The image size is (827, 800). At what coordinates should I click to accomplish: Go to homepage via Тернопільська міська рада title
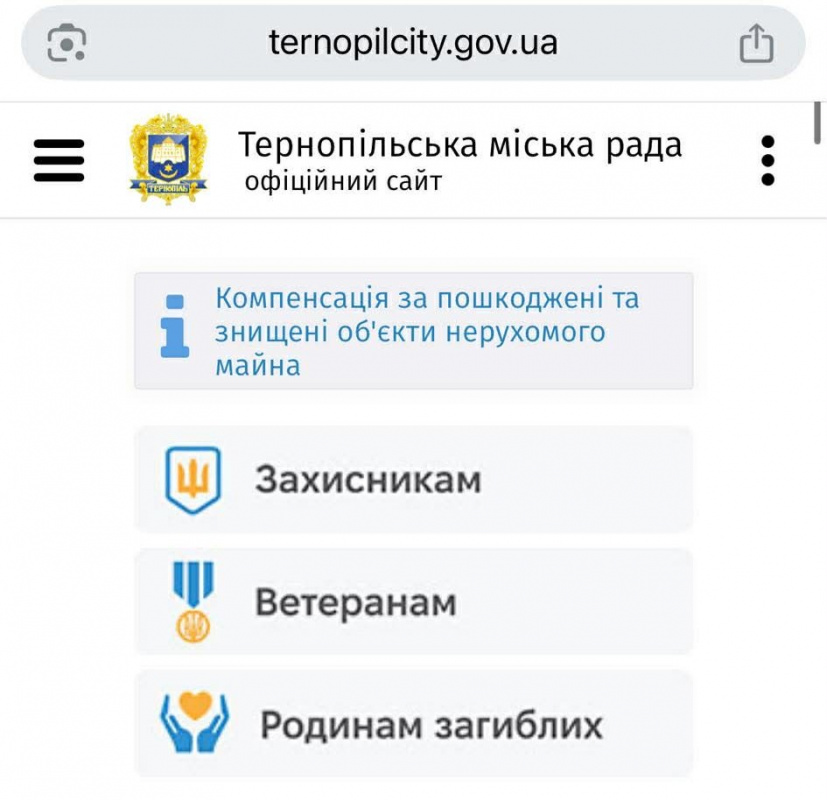460,146
